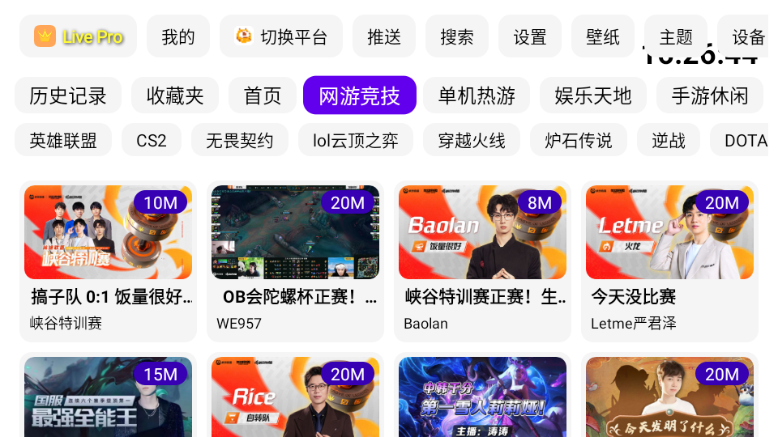Filter by CS2 game
The height and width of the screenshot is (437, 778).
point(152,140)
